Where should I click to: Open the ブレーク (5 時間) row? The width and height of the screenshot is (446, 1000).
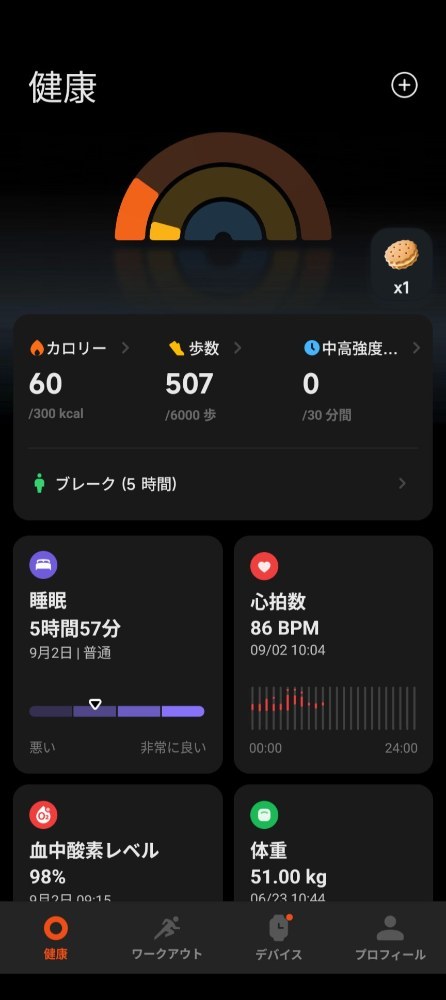(x=223, y=484)
